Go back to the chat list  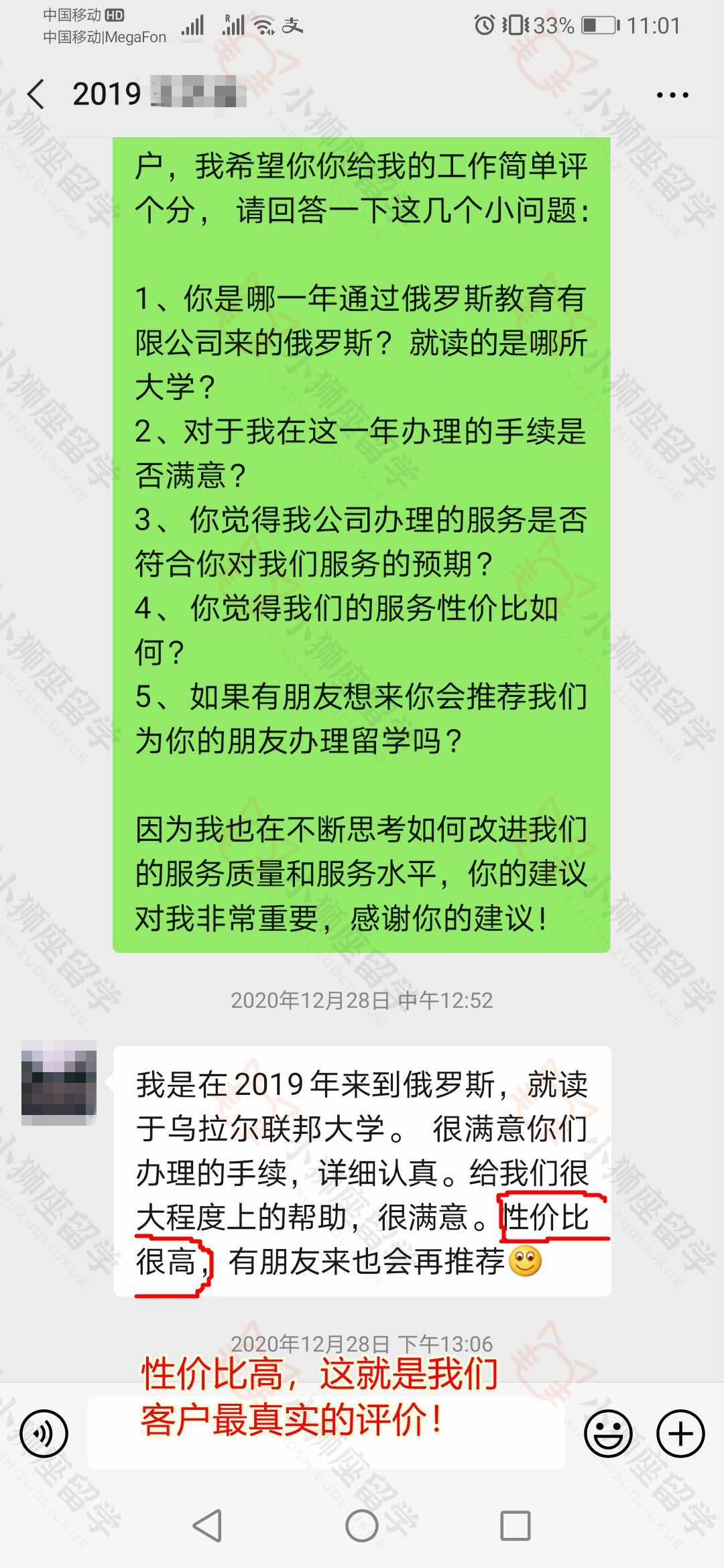[x=37, y=94]
